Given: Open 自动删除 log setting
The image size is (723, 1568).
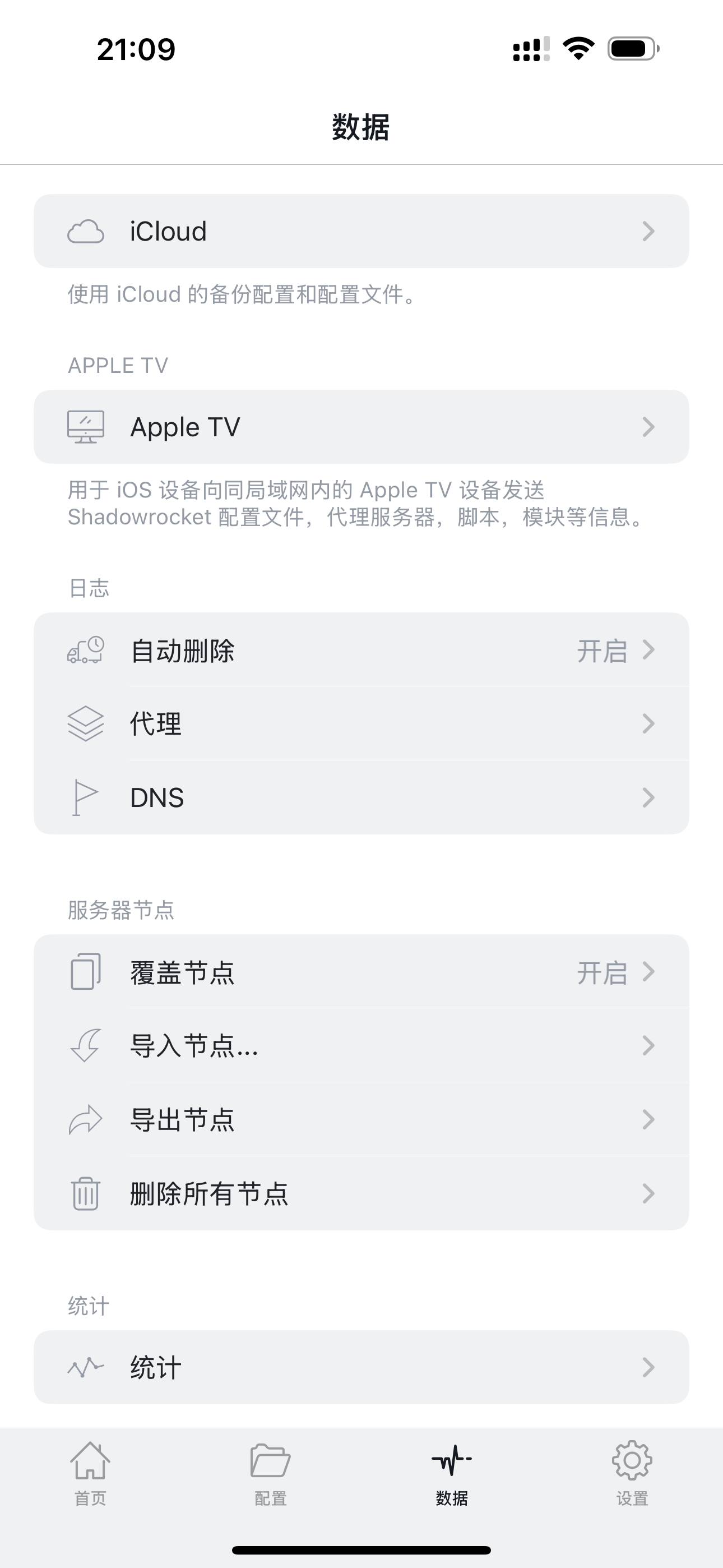Looking at the screenshot, I should (361, 650).
